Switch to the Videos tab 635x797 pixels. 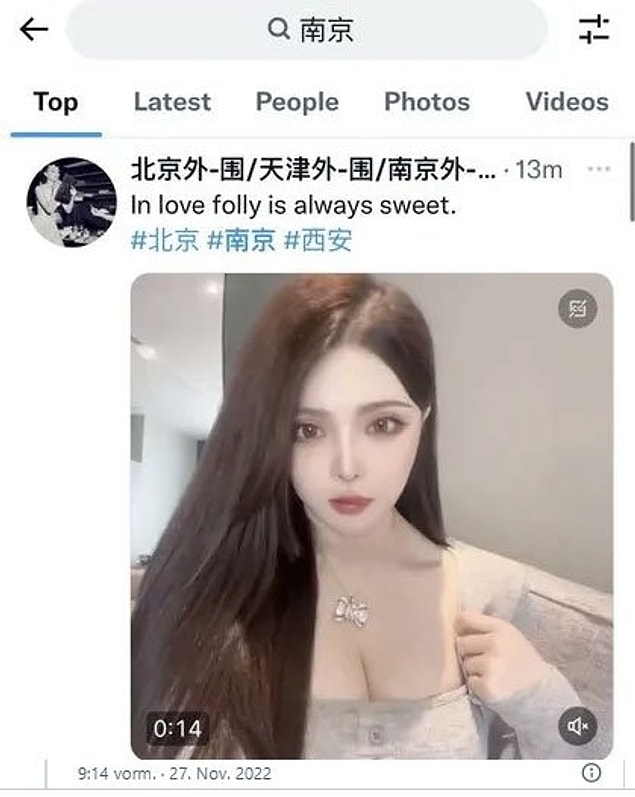click(x=567, y=102)
